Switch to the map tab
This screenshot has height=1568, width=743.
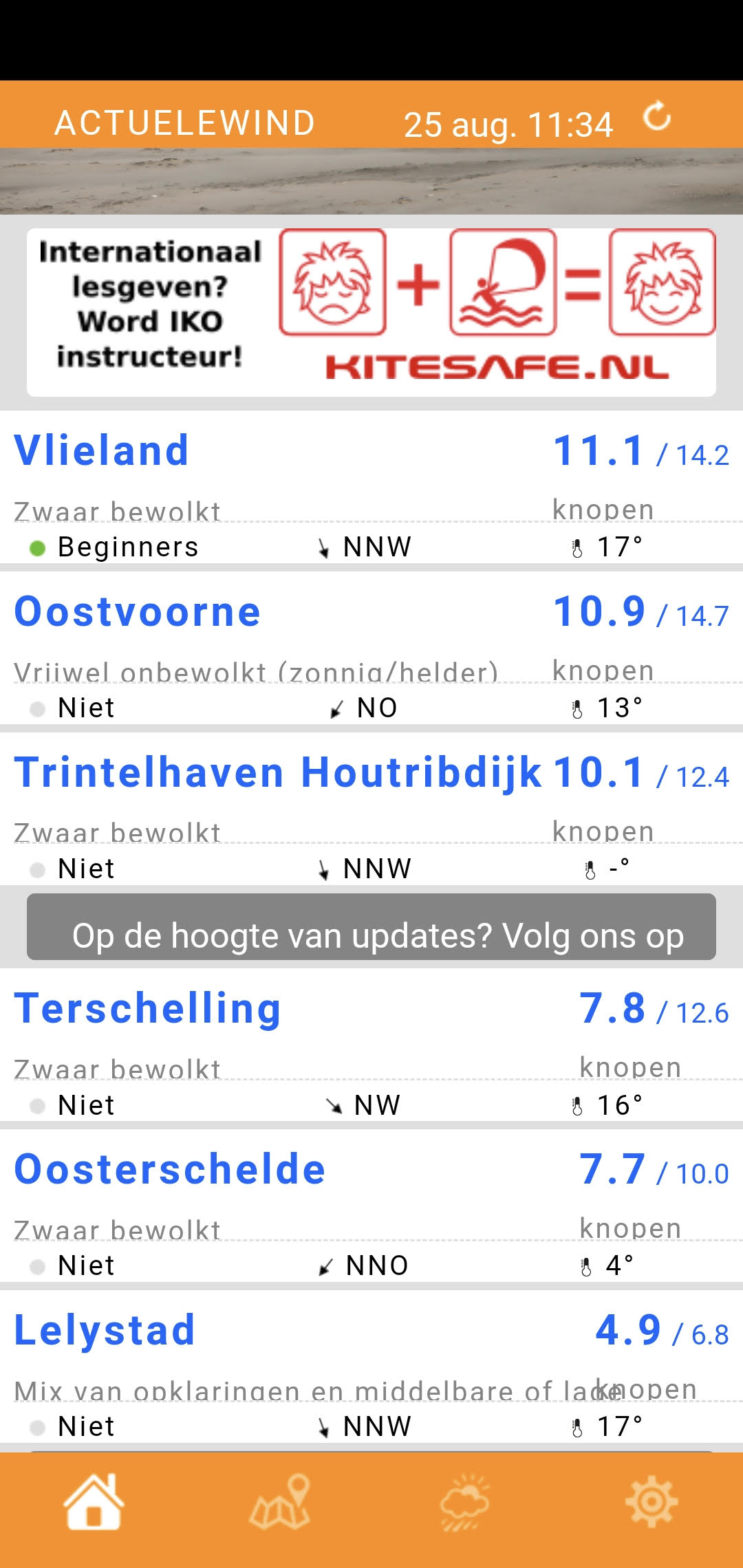[280, 1503]
